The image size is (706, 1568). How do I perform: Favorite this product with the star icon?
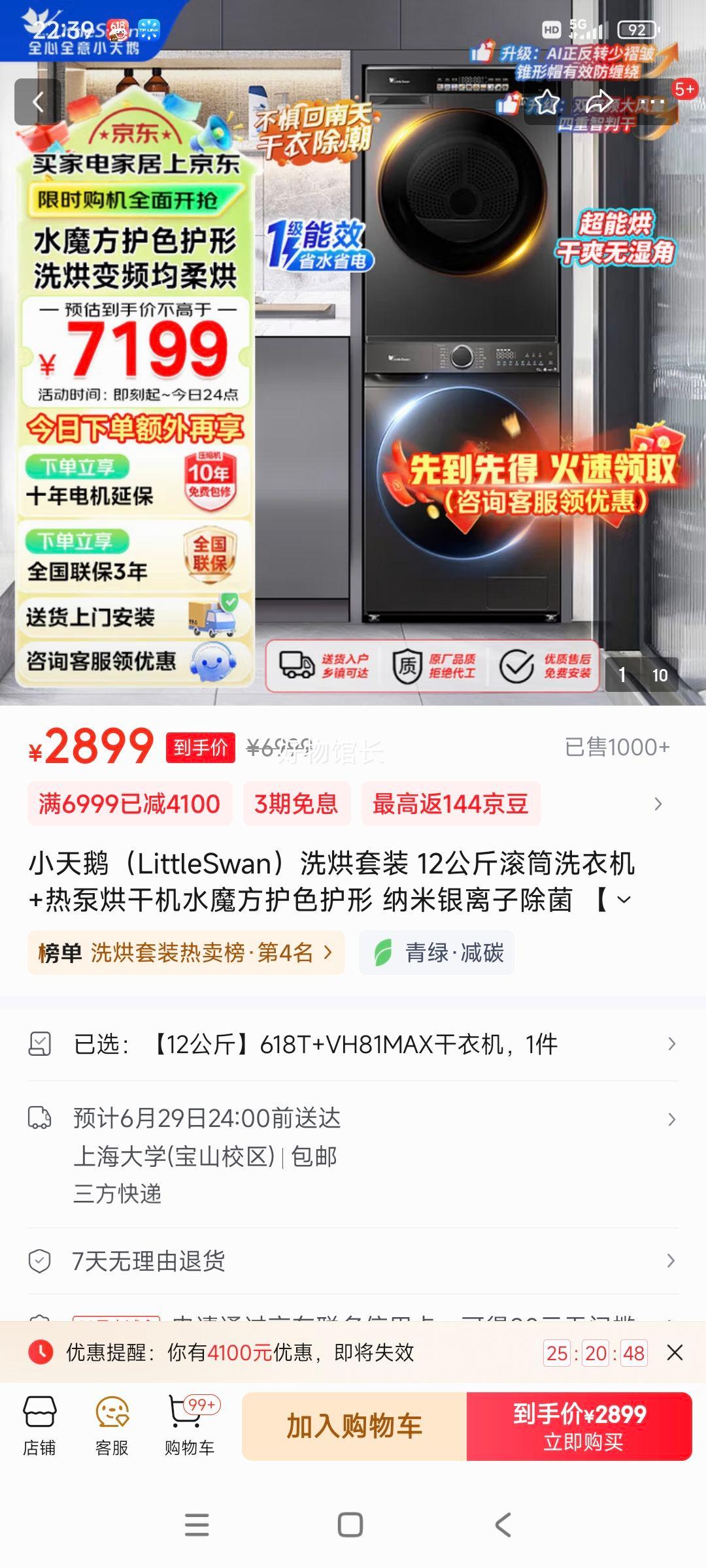click(546, 102)
